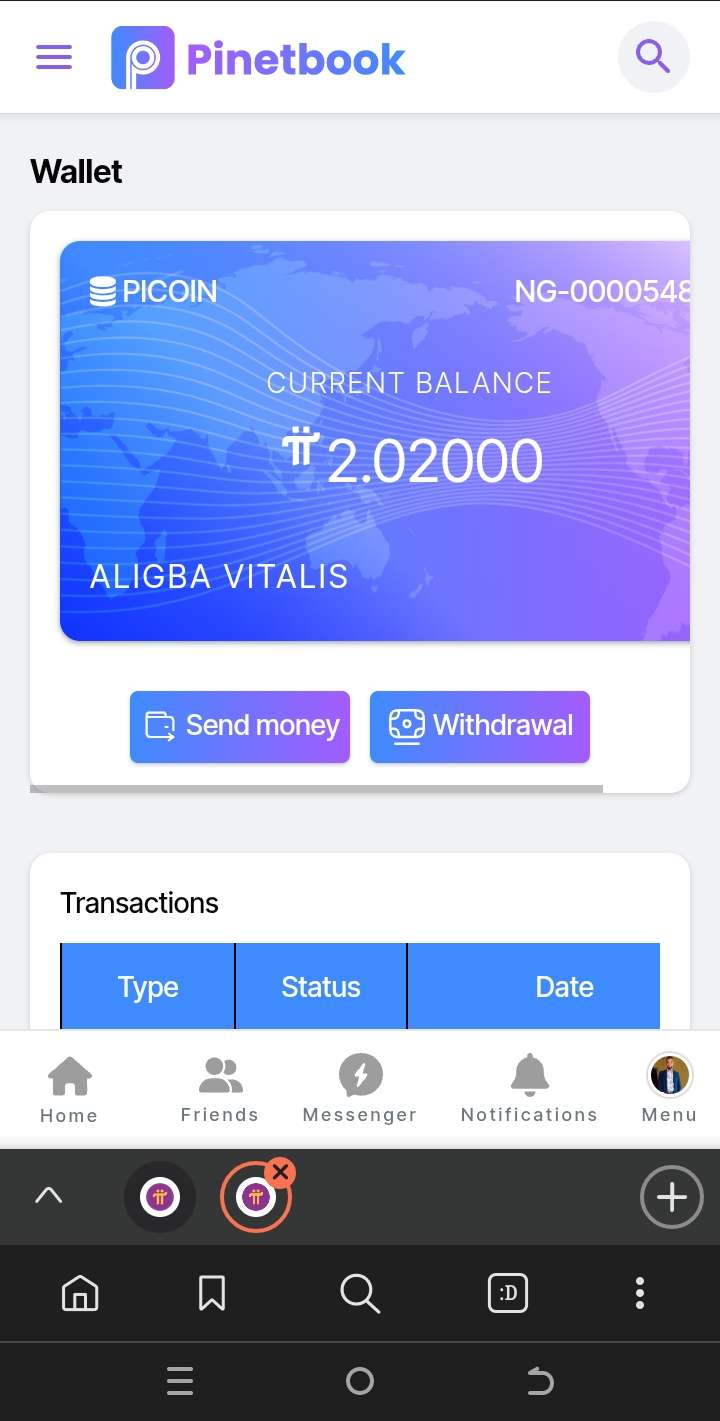Open the Menu profile tab
Viewport: 720px width, 1421px height.
pos(669,1089)
